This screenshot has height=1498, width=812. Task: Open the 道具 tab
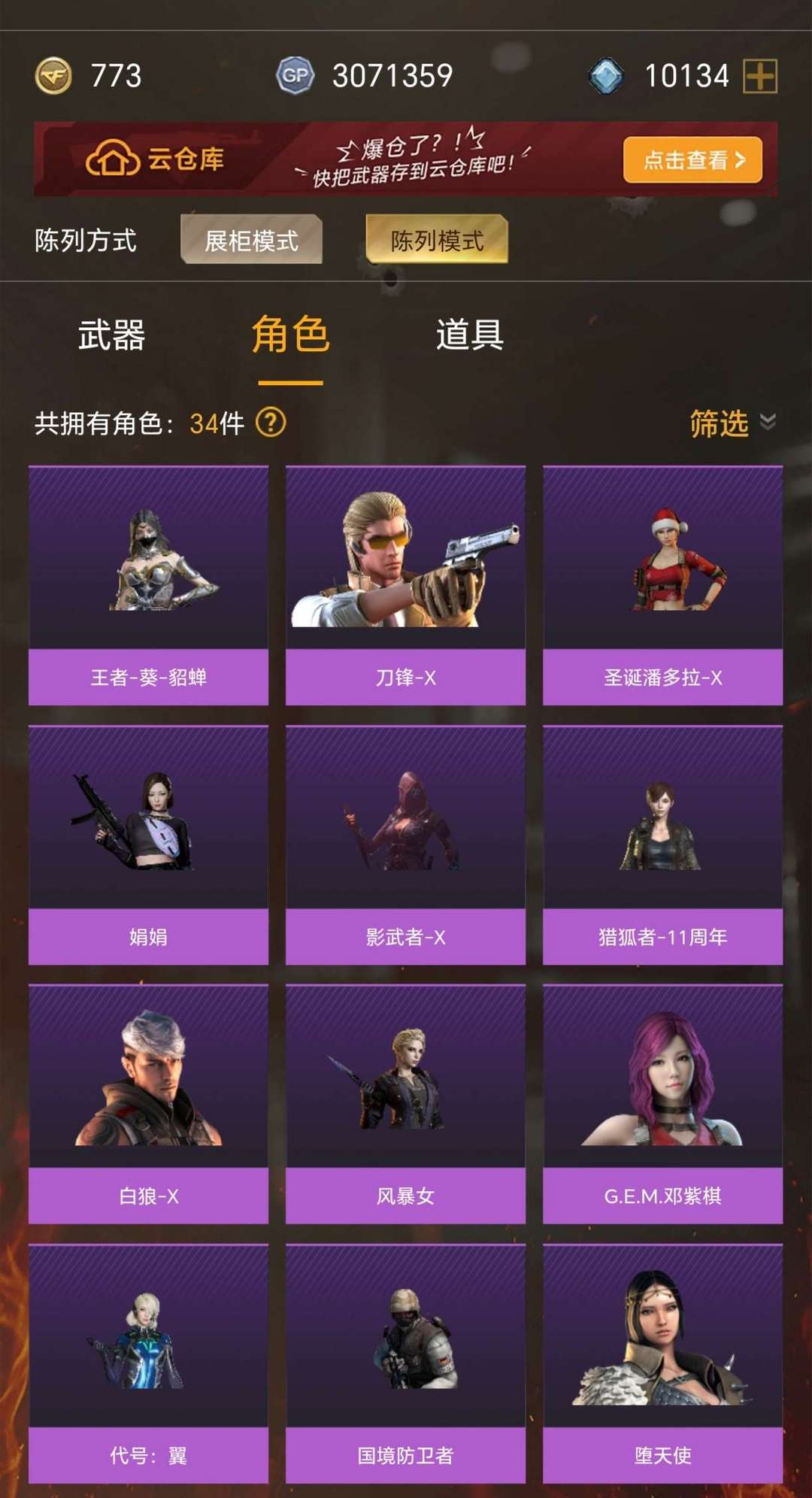(x=470, y=335)
